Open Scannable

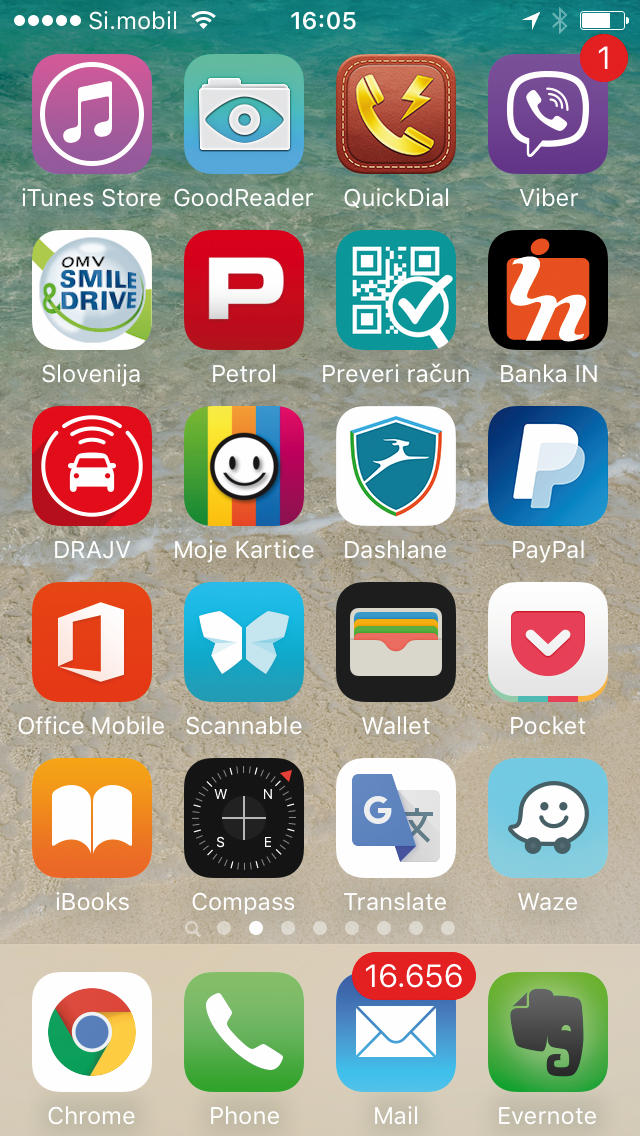[244, 642]
